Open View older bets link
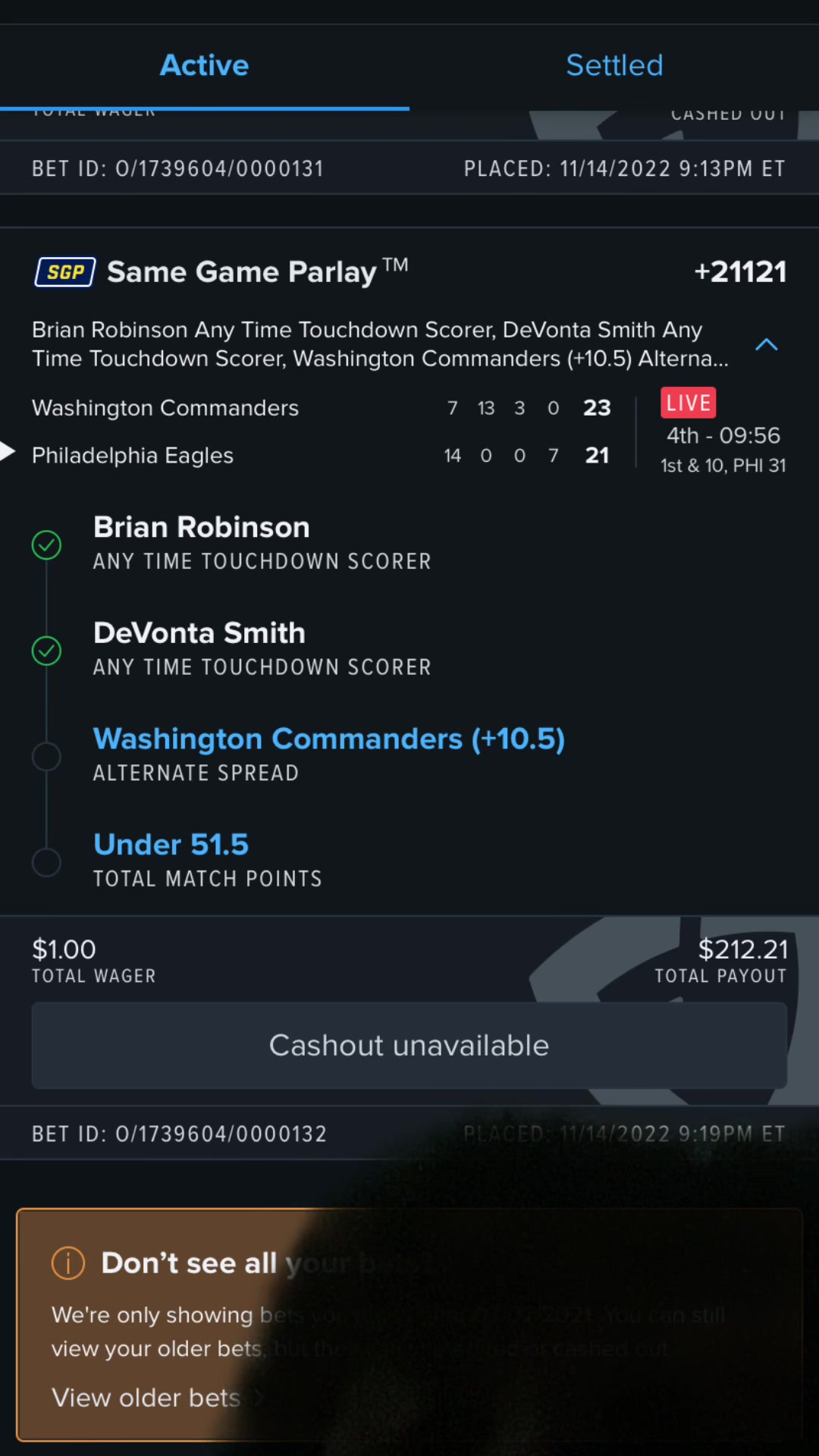Image resolution: width=819 pixels, height=1456 pixels. (147, 1398)
